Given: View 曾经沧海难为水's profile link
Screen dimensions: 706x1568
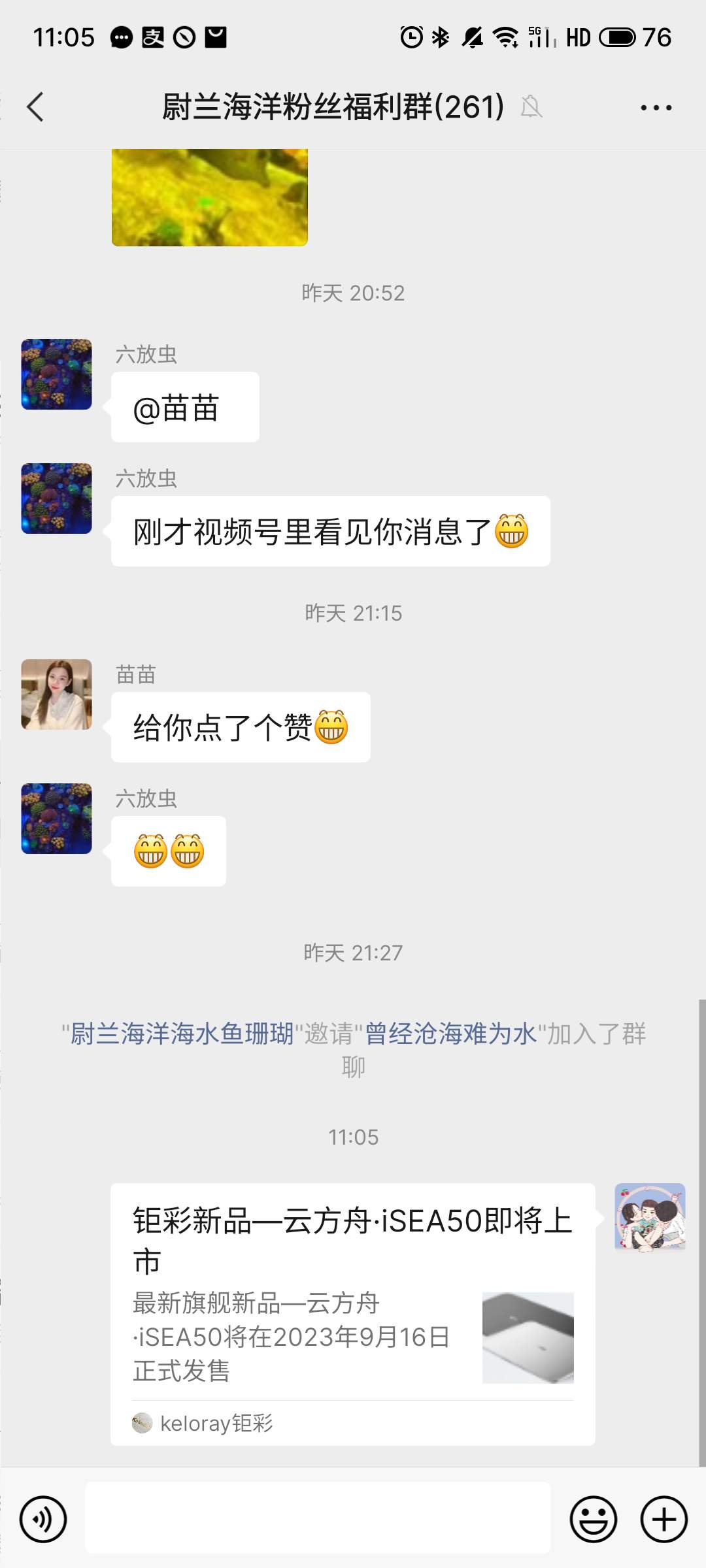Looking at the screenshot, I should (450, 1034).
